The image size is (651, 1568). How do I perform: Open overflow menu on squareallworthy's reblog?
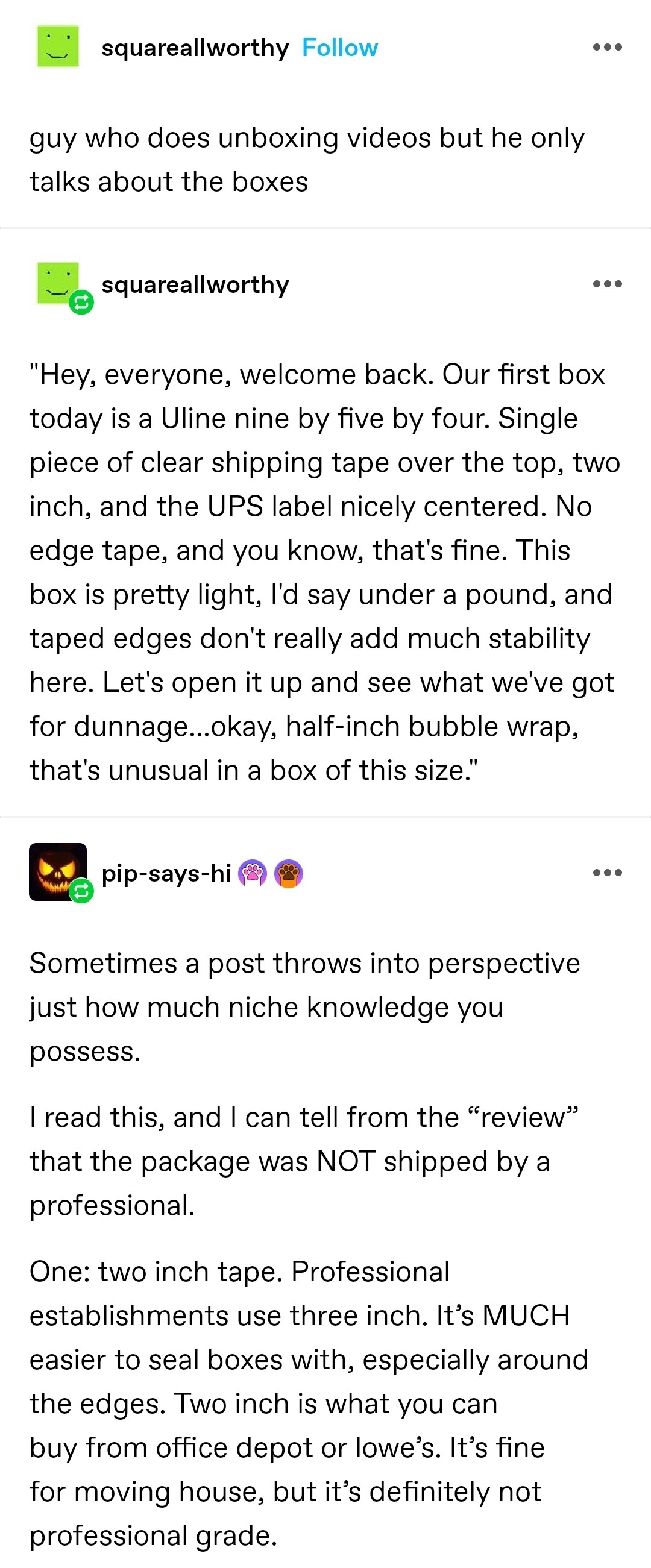click(x=607, y=284)
